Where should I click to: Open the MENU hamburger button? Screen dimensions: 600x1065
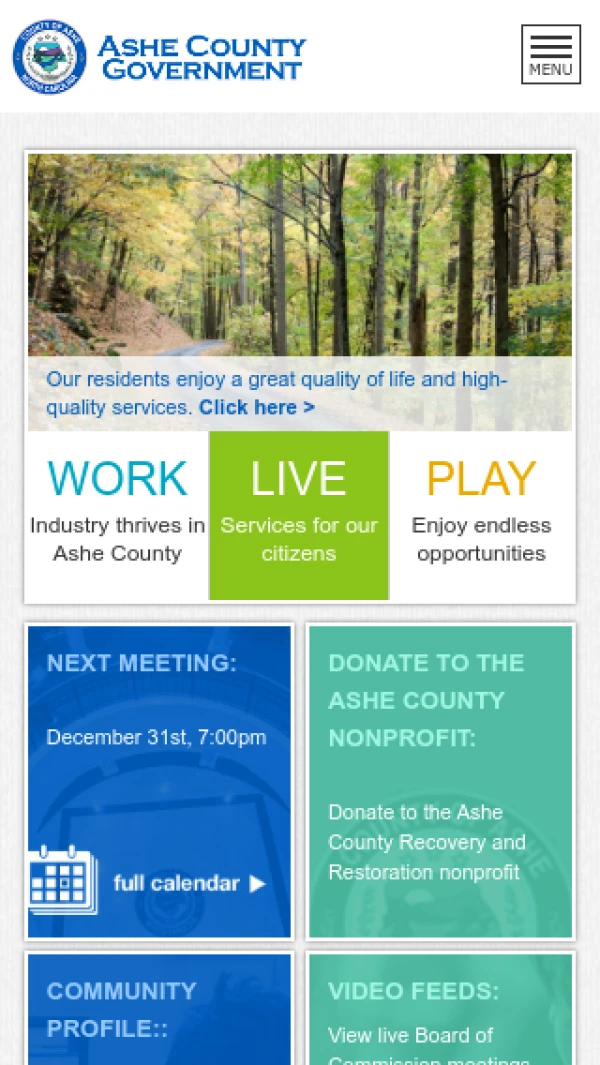click(x=550, y=55)
